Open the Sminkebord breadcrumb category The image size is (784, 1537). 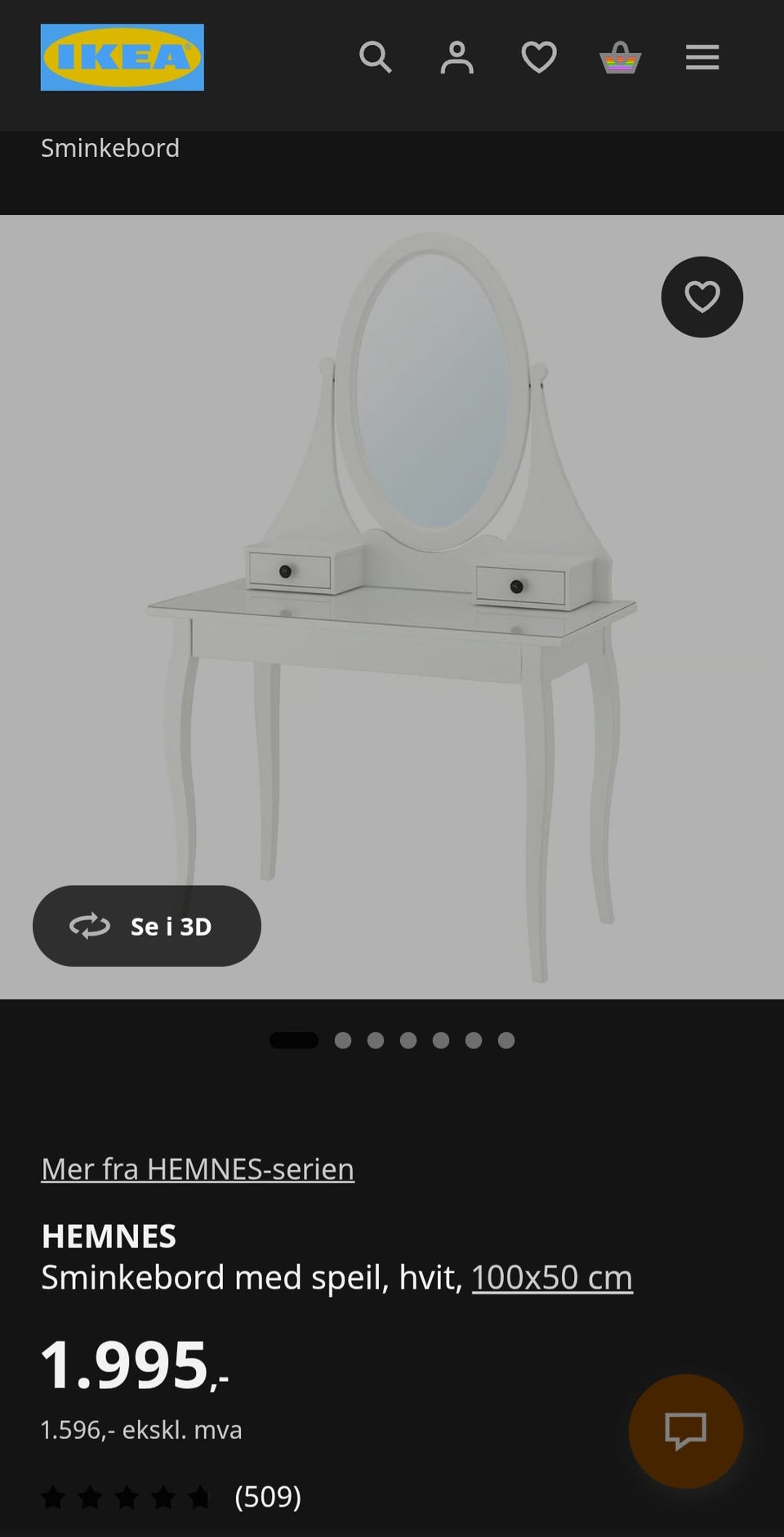(x=110, y=148)
